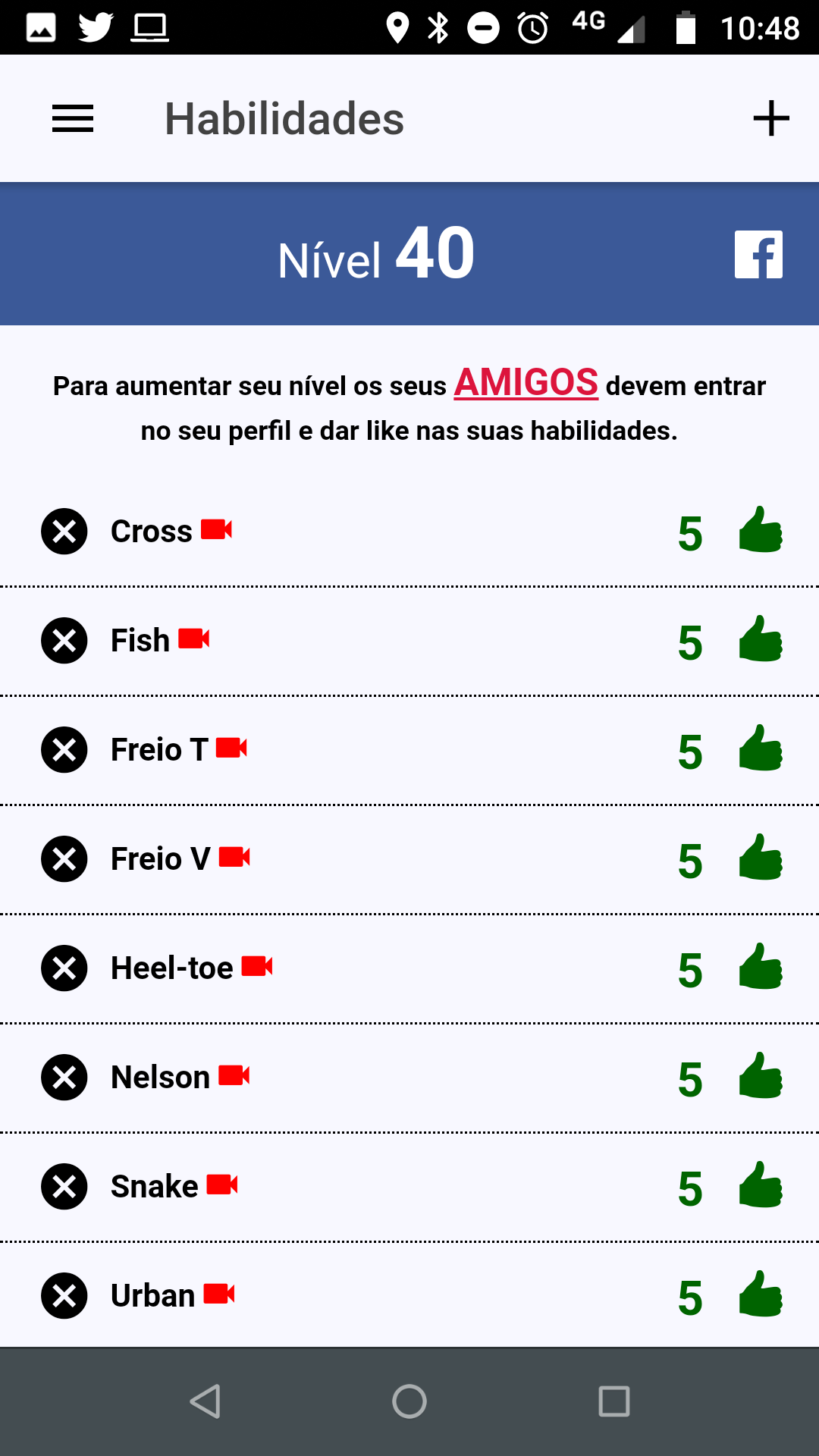Remove the Heel-toe skill

click(64, 968)
